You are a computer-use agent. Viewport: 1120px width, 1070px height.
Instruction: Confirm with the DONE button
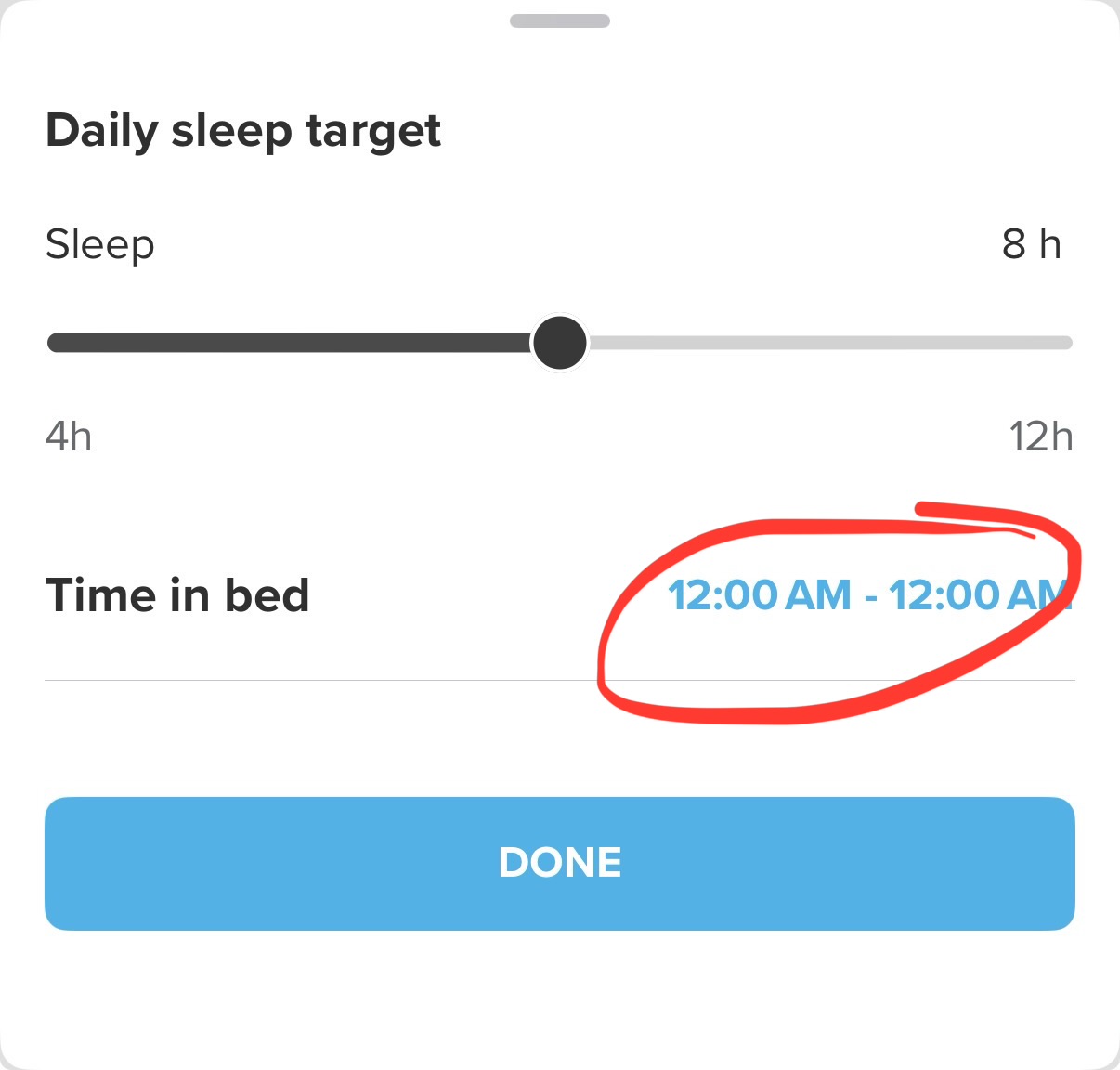pos(559,863)
